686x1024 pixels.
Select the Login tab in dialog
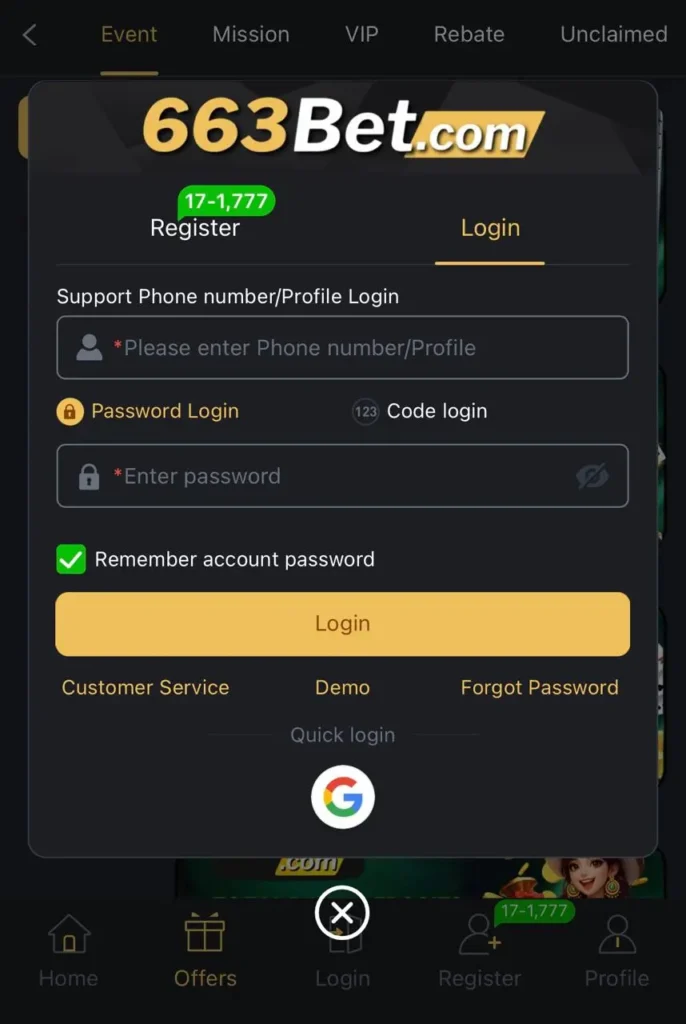tap(490, 228)
